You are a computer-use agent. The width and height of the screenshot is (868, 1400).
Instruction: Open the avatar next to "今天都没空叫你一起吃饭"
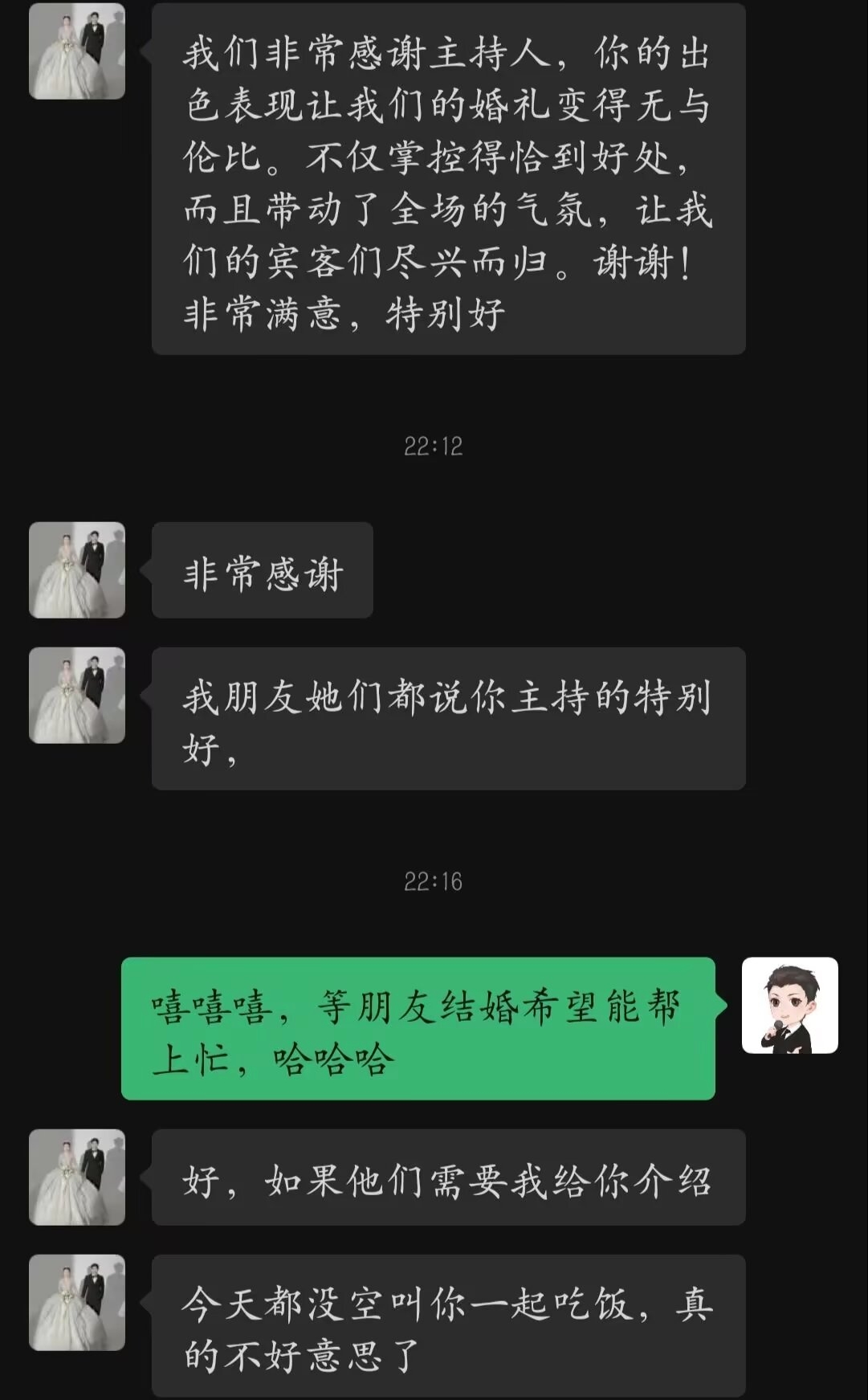pos(77,1302)
